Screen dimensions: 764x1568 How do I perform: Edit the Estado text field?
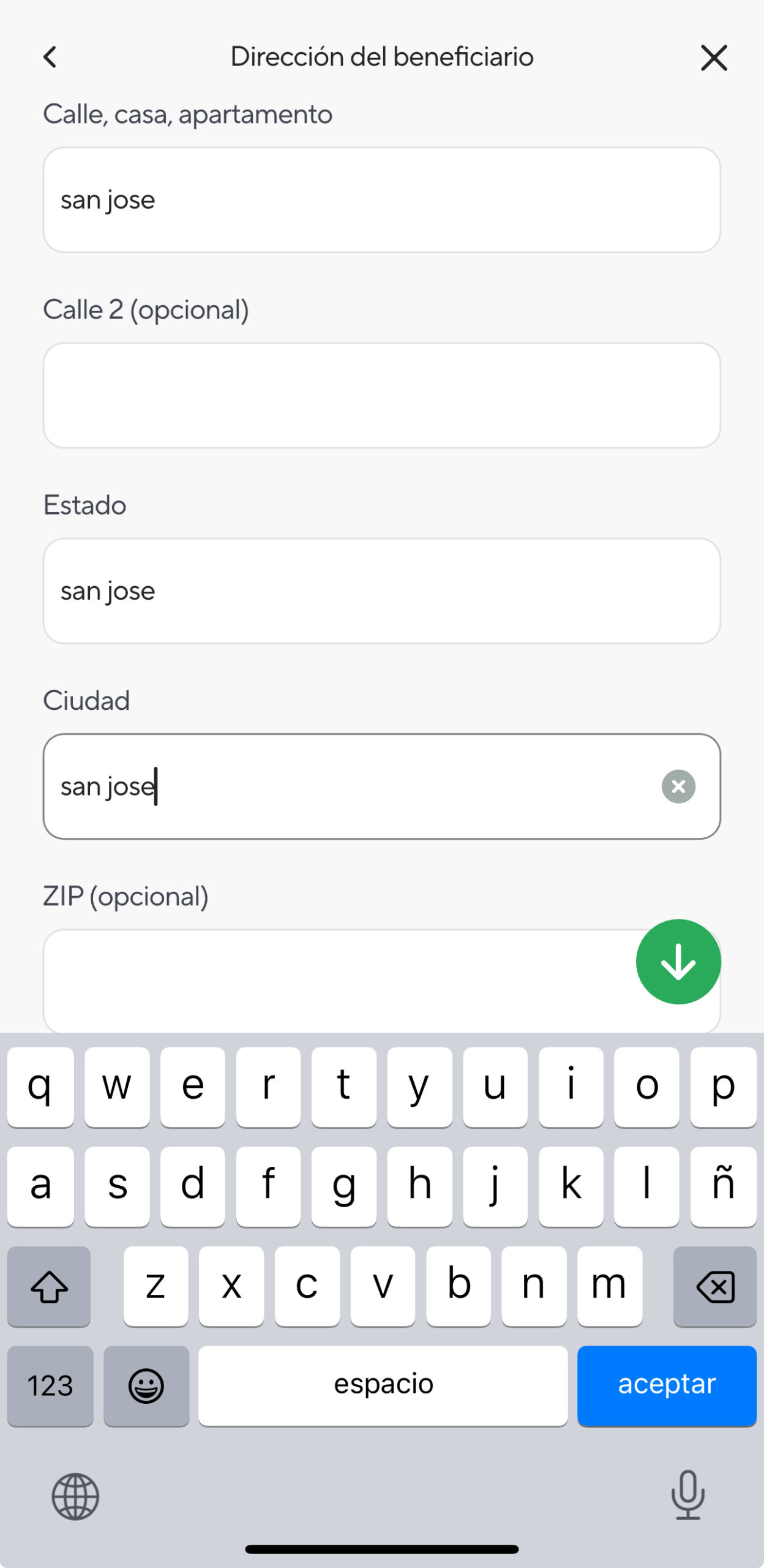point(381,591)
